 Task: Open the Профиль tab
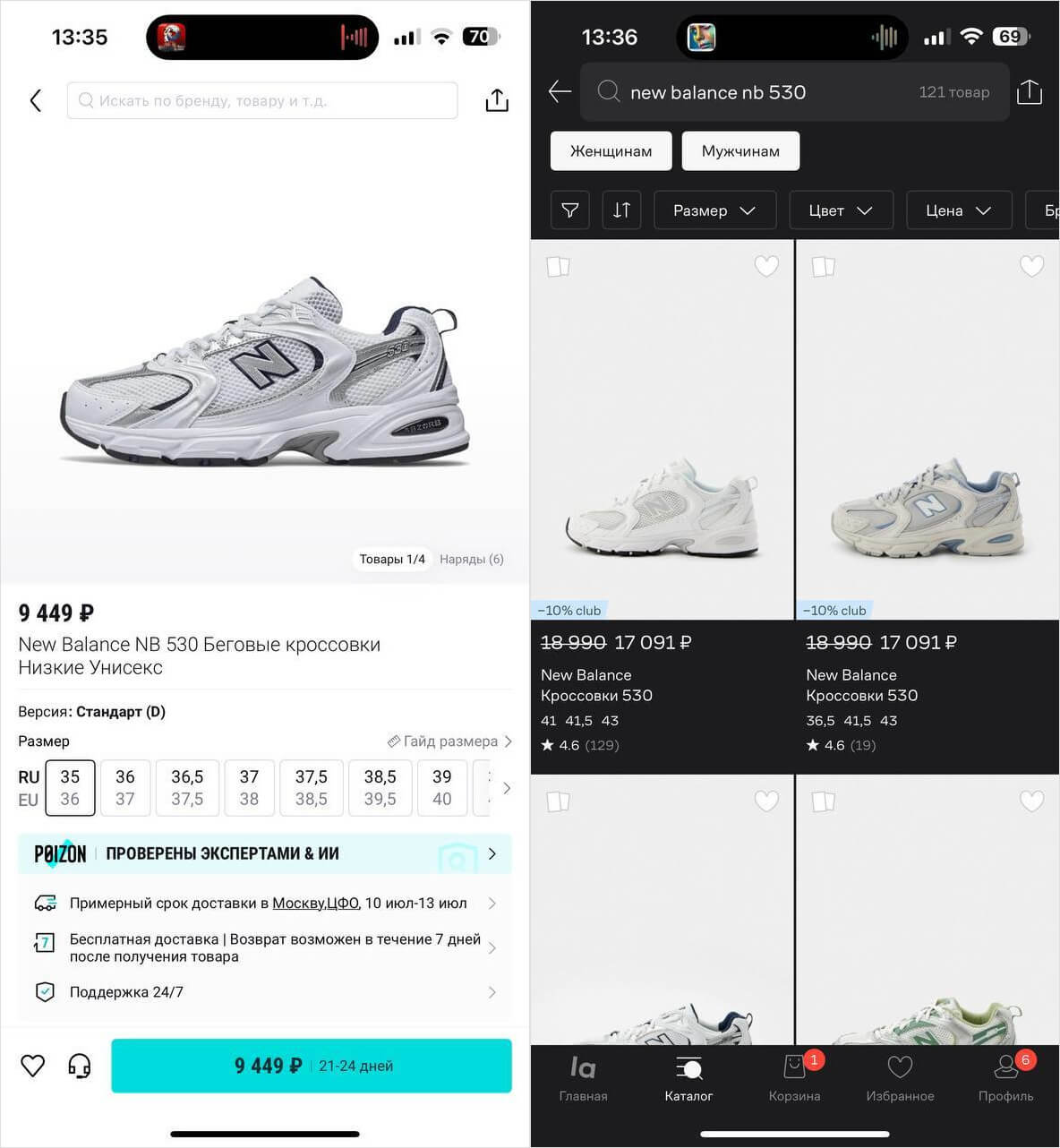1005,1077
